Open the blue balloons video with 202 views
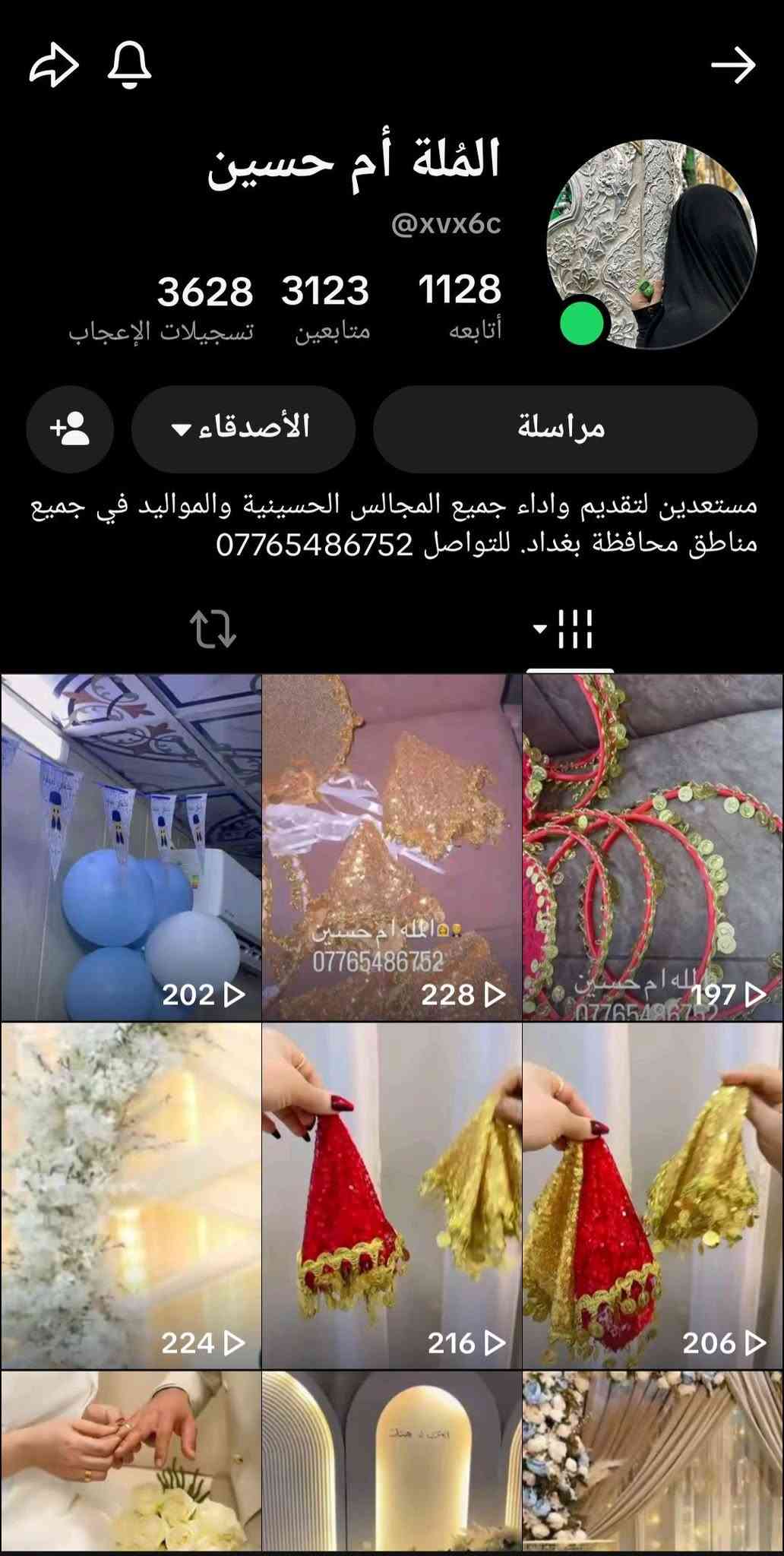 131,847
